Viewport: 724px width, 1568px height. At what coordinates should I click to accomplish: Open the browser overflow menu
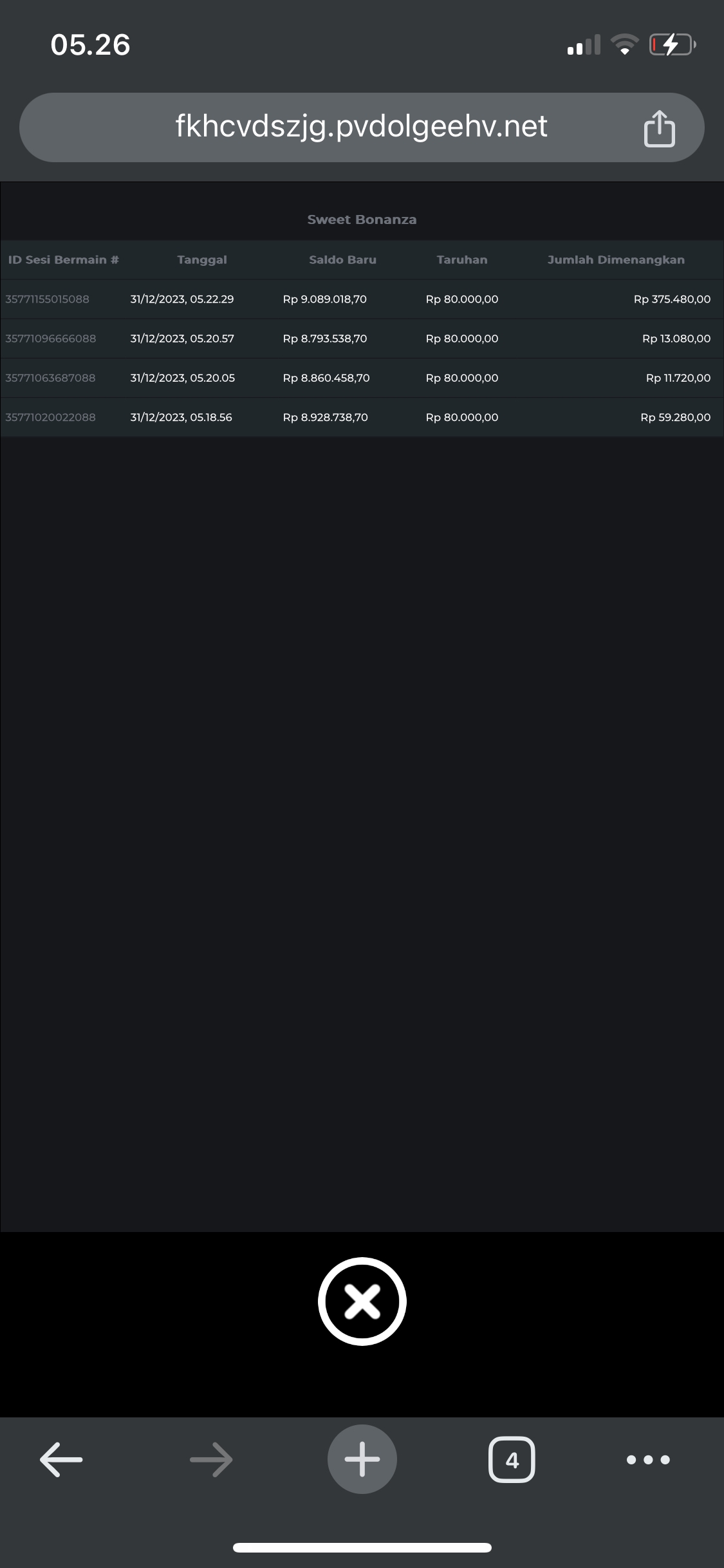click(x=648, y=1459)
